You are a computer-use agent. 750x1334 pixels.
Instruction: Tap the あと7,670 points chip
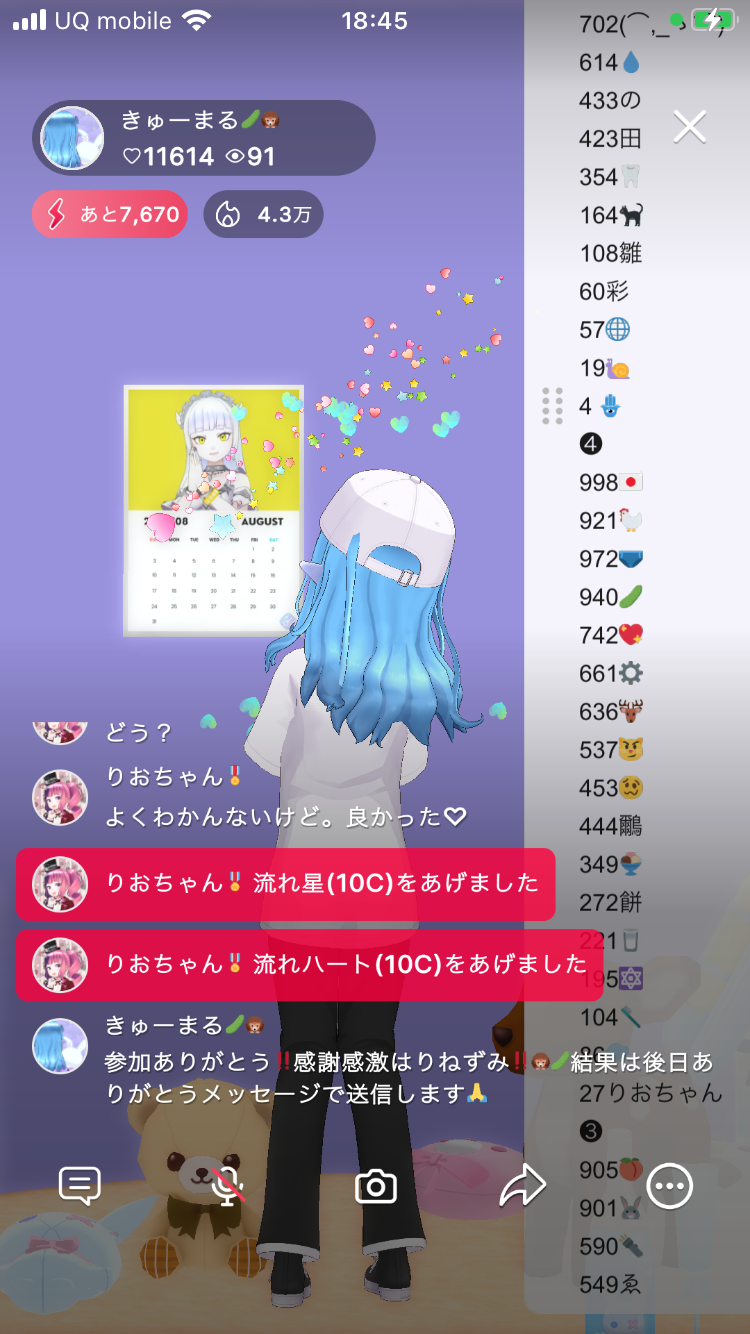(110, 214)
